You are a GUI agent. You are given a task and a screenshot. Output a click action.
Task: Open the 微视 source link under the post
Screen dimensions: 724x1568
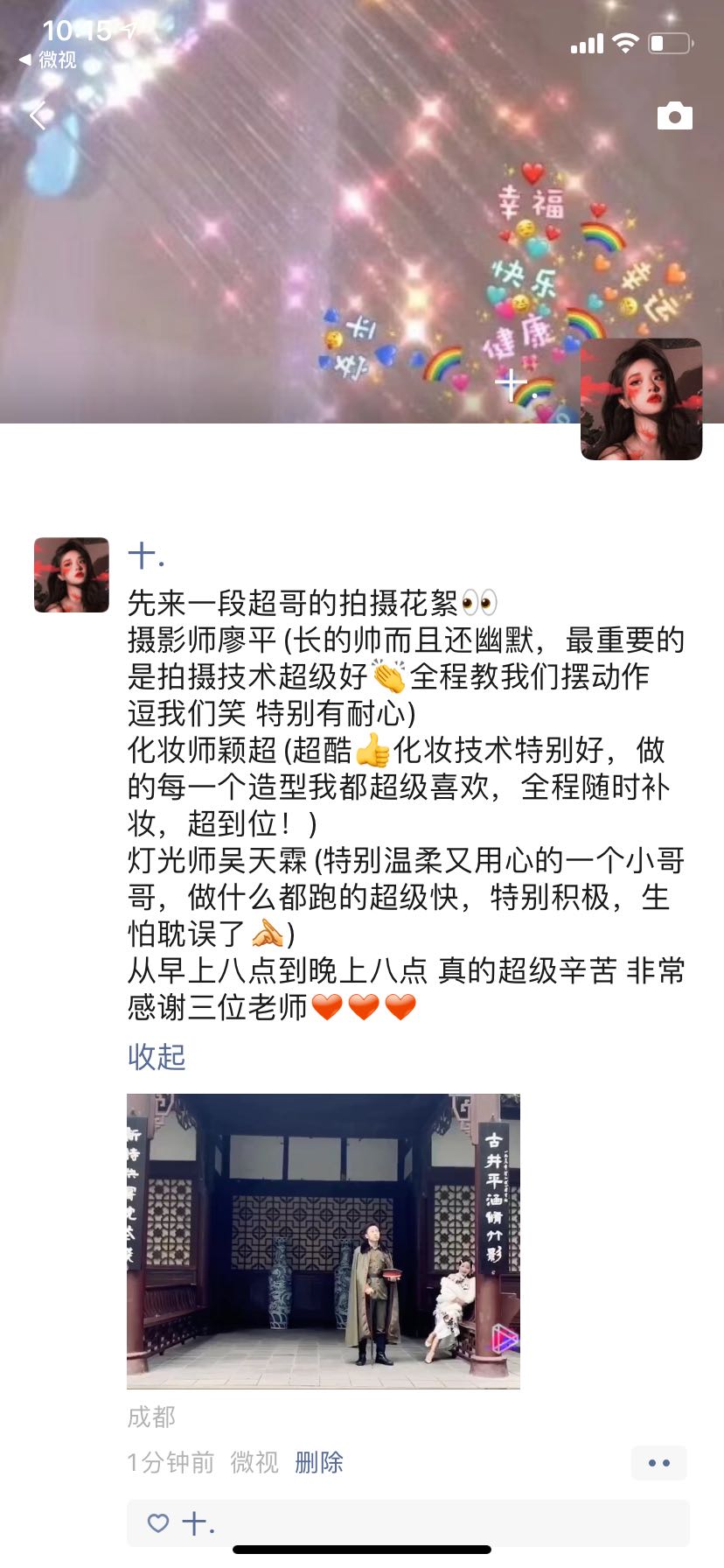pyautogui.click(x=254, y=1462)
